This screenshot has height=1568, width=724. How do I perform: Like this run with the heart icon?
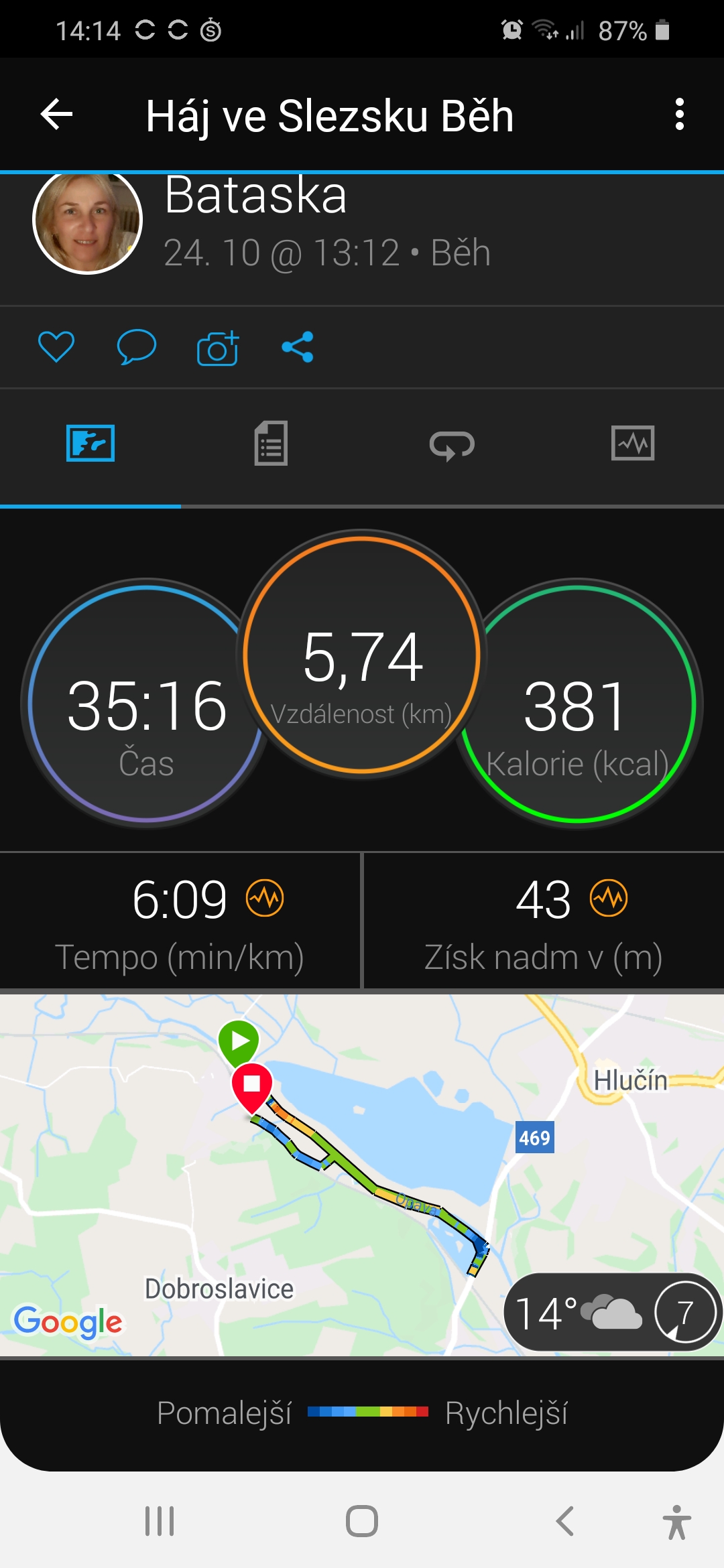pyautogui.click(x=56, y=347)
